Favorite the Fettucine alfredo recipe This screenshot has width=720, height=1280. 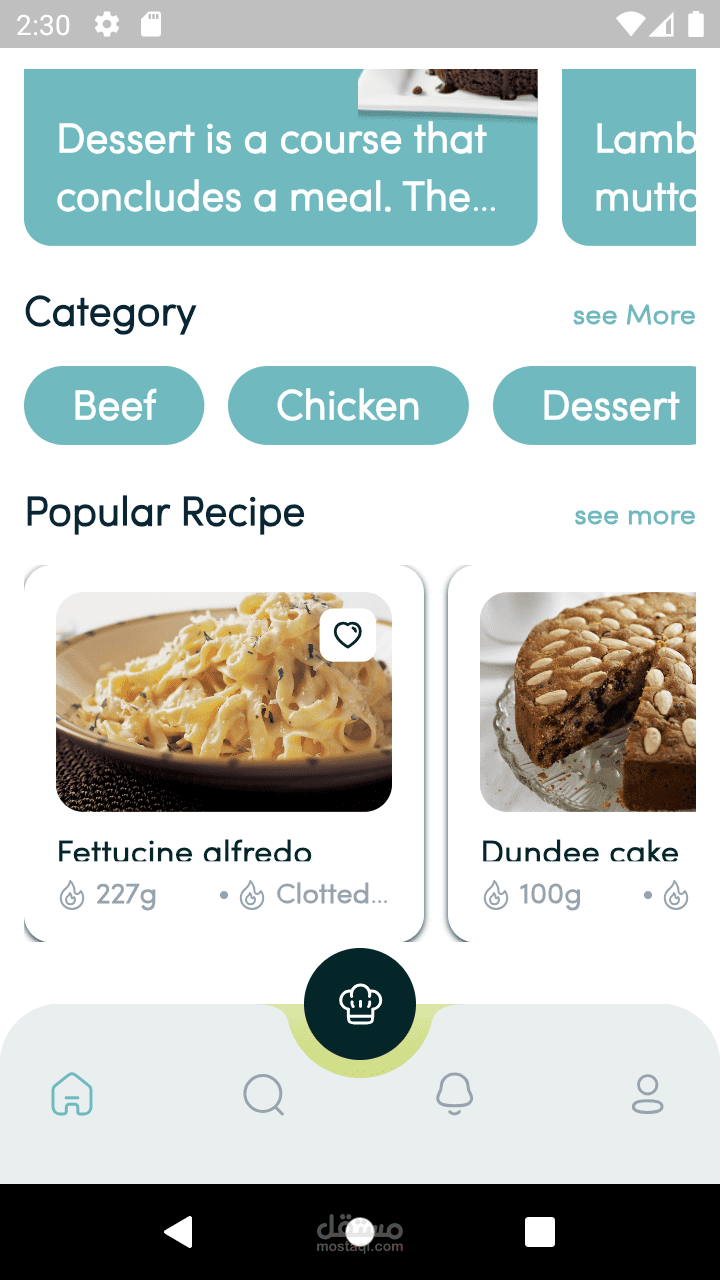348,635
